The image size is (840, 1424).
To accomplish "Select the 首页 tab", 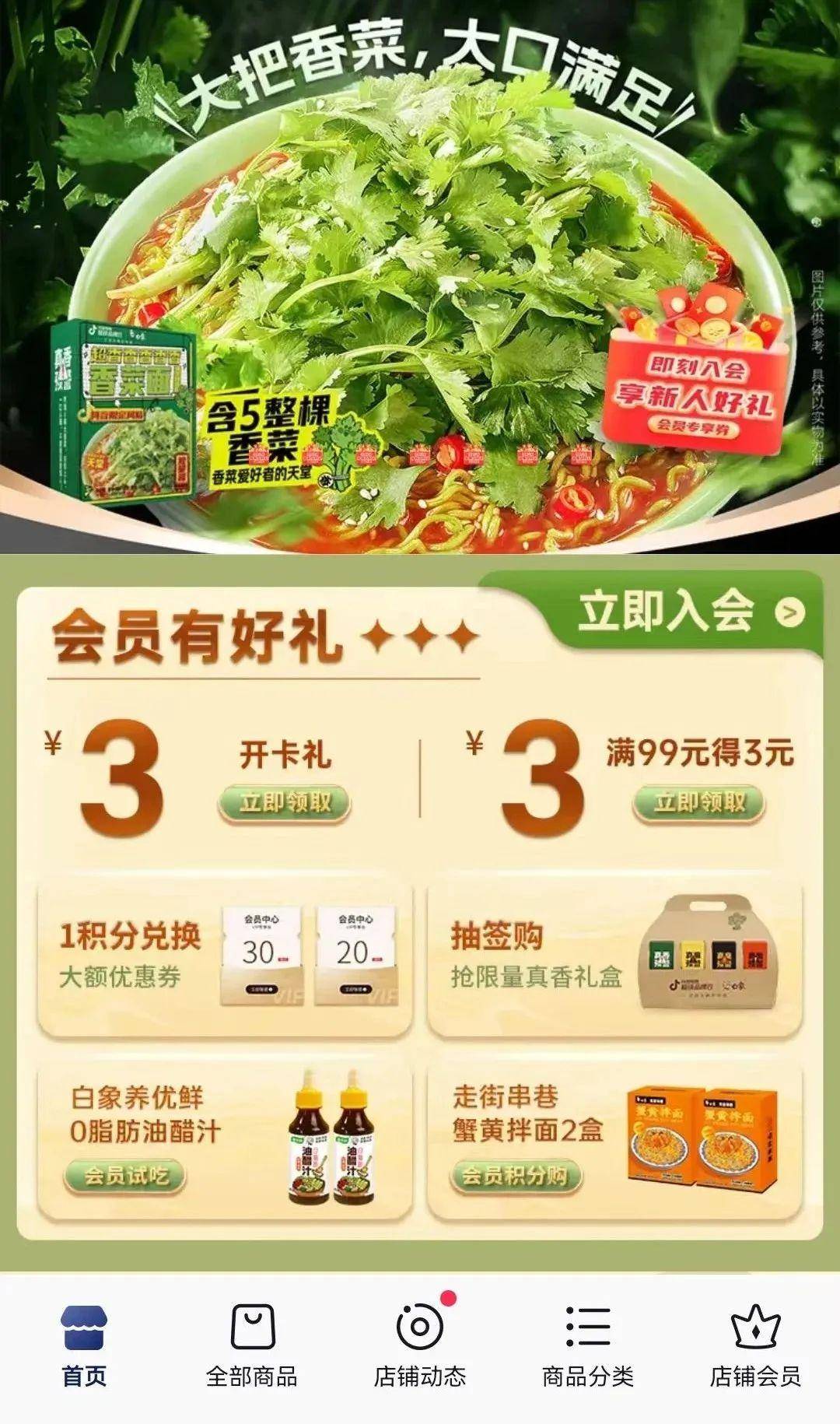I will (x=84, y=1345).
